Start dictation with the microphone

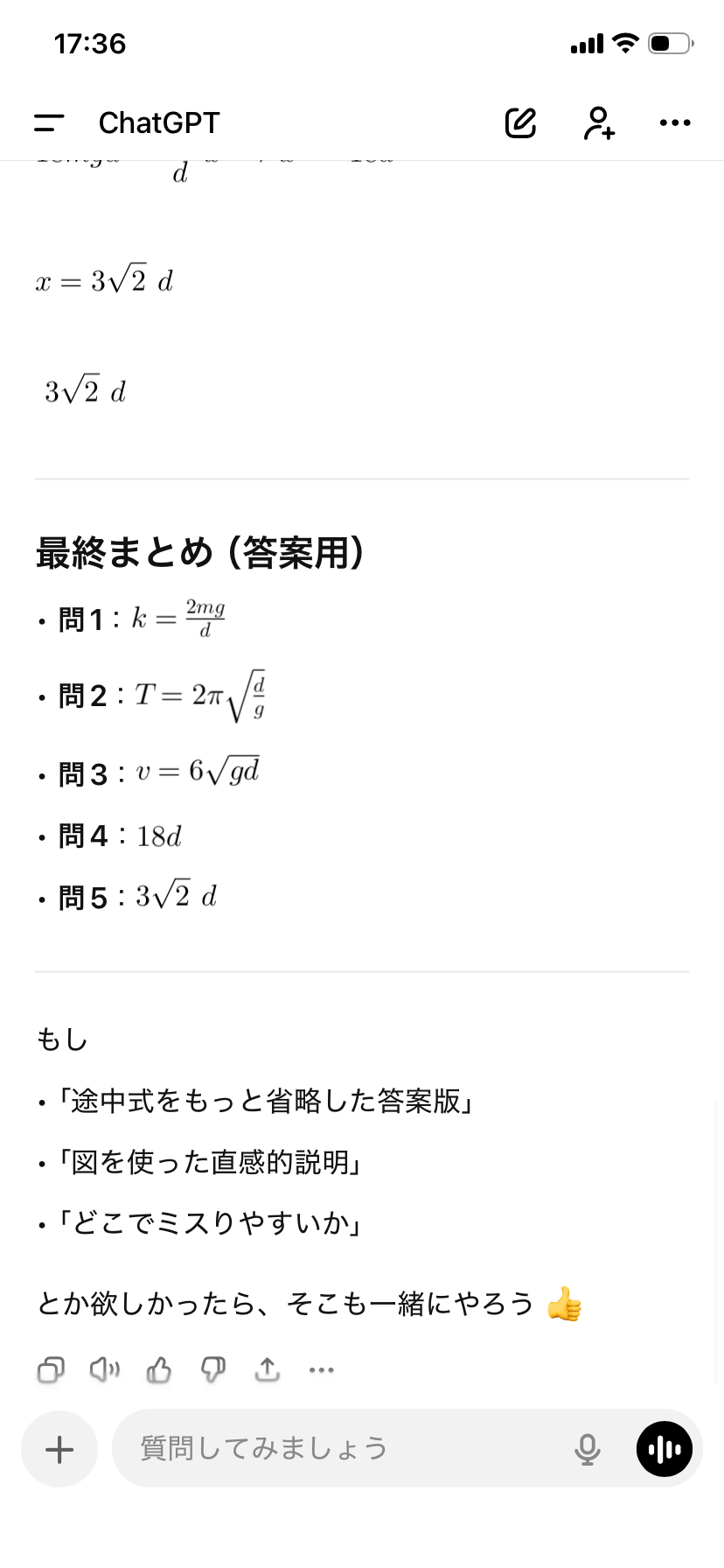(588, 1450)
